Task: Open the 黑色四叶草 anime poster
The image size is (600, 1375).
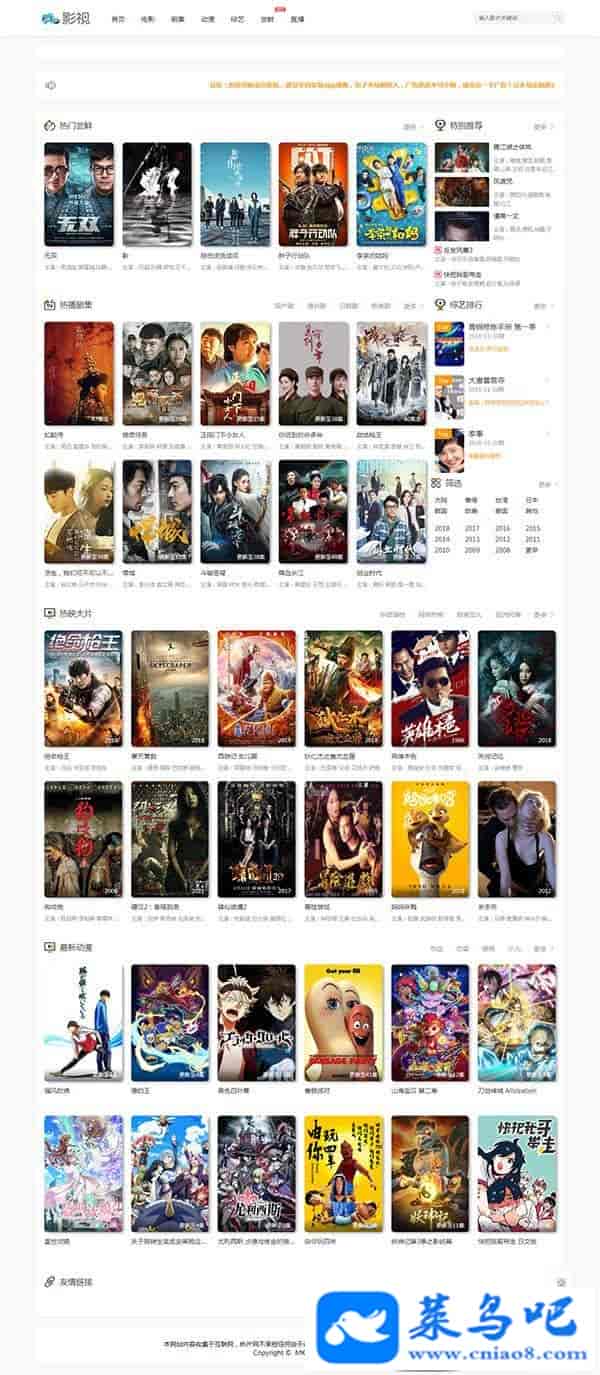Action: pos(256,1022)
